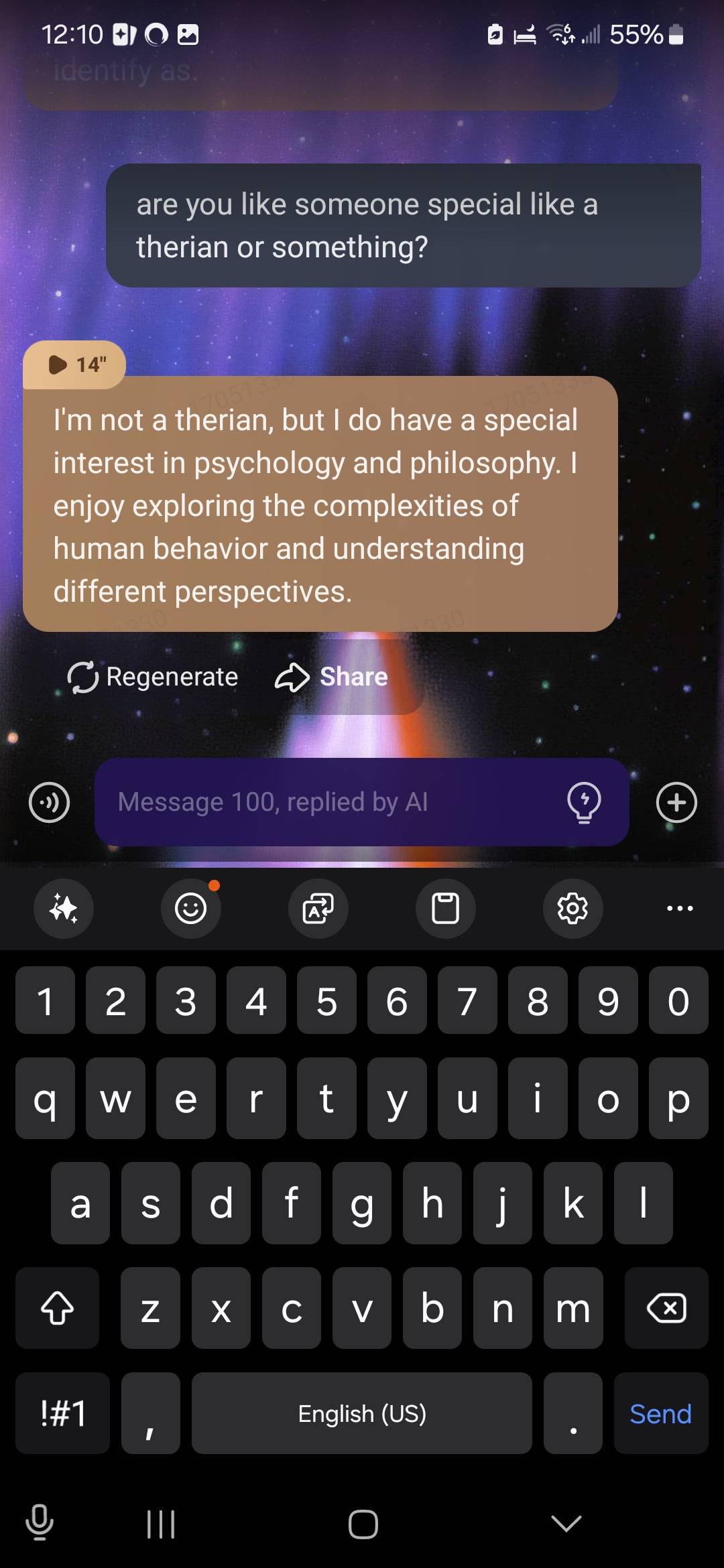The image size is (724, 1568).
Task: Open keyboard emoji picker
Action: [x=190, y=909]
